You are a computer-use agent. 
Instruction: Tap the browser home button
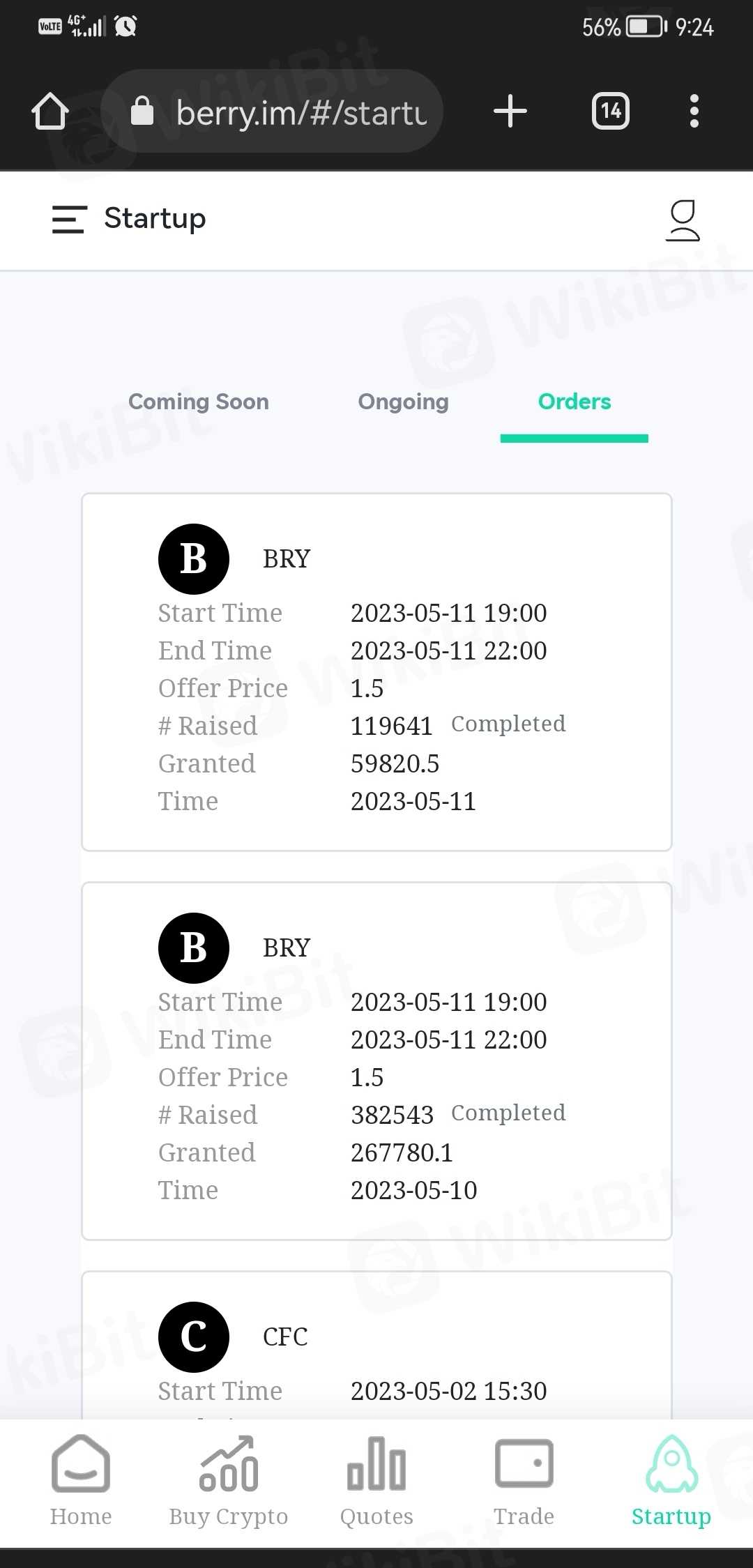point(50,112)
